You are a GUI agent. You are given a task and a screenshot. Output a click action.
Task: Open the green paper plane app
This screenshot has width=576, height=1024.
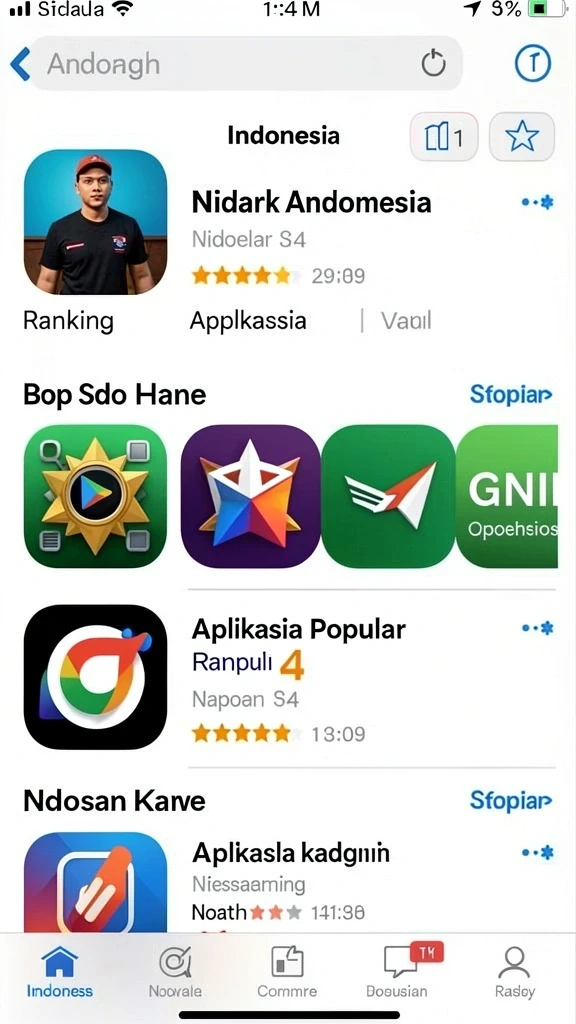(389, 496)
